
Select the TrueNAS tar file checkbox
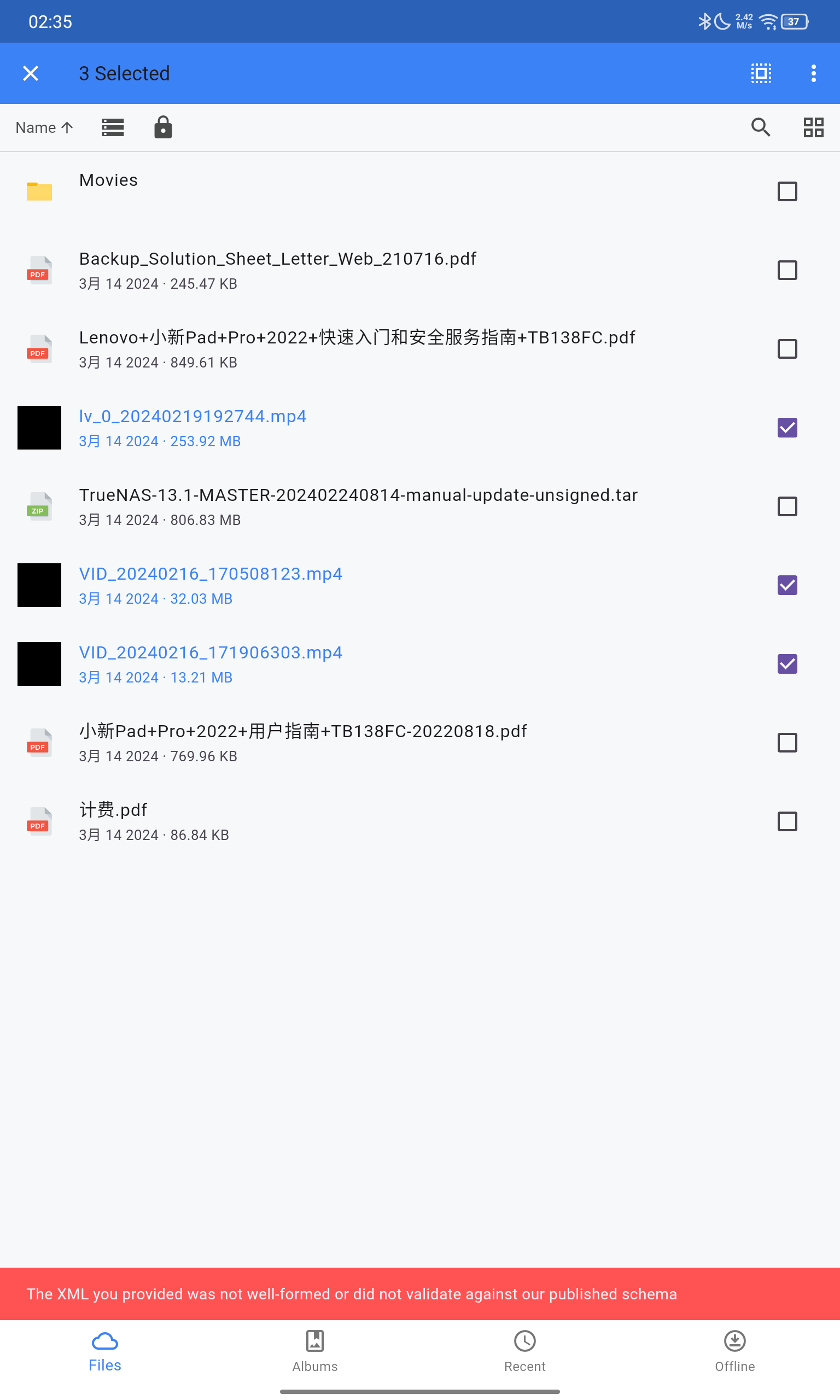787,506
